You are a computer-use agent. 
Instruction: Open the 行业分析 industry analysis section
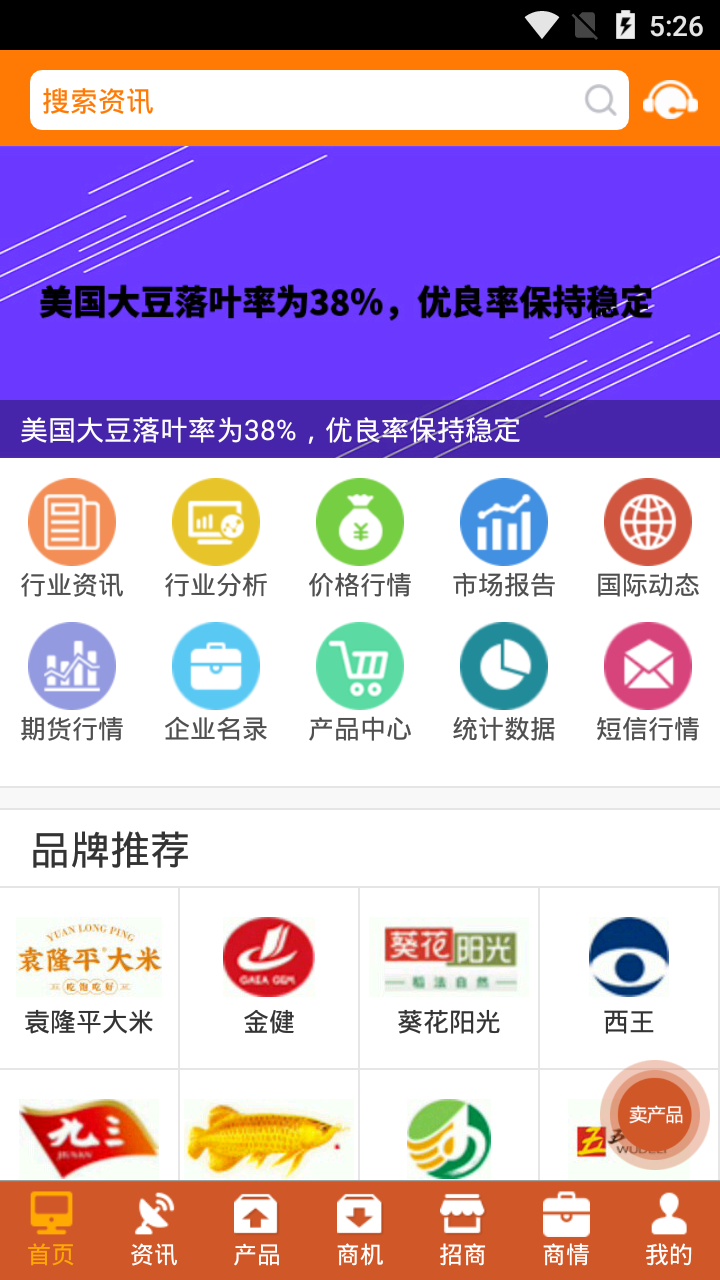216,537
